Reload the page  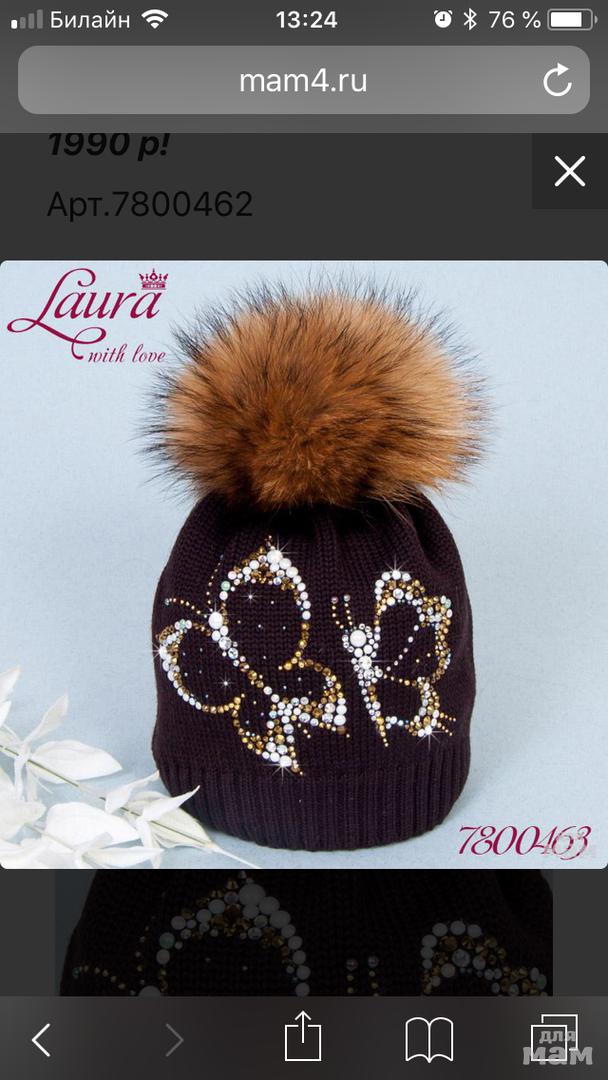(557, 81)
